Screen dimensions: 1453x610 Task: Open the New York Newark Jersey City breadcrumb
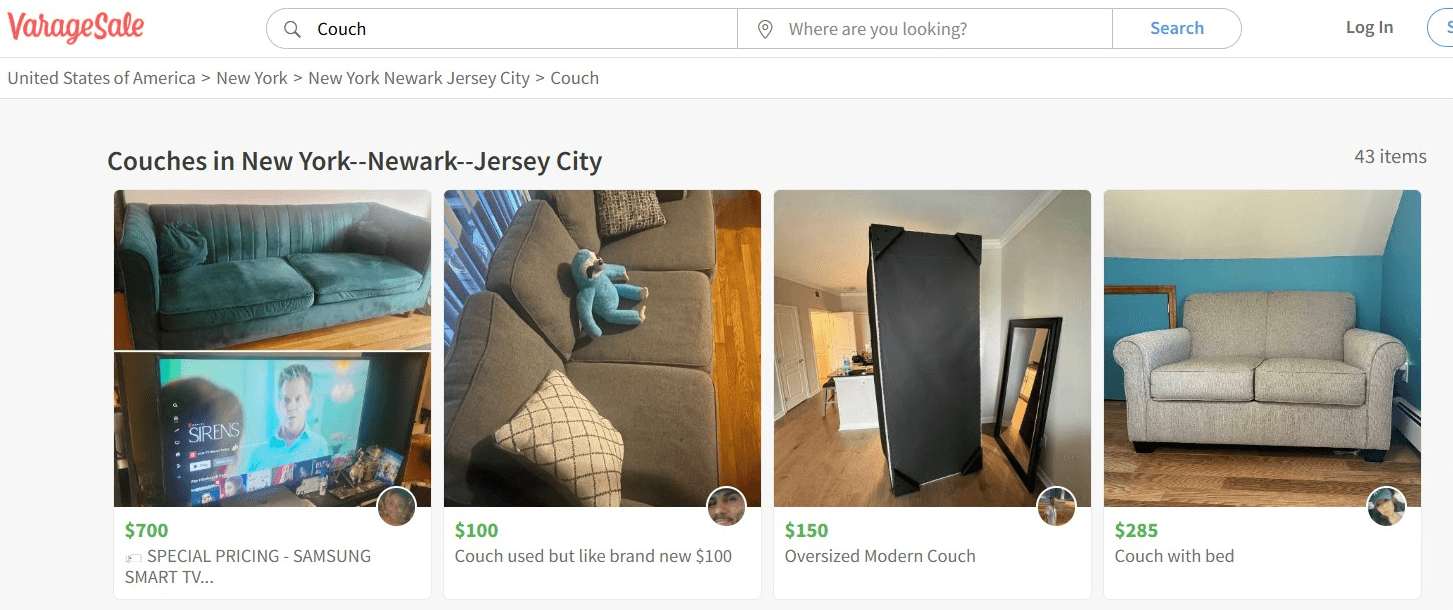click(419, 78)
